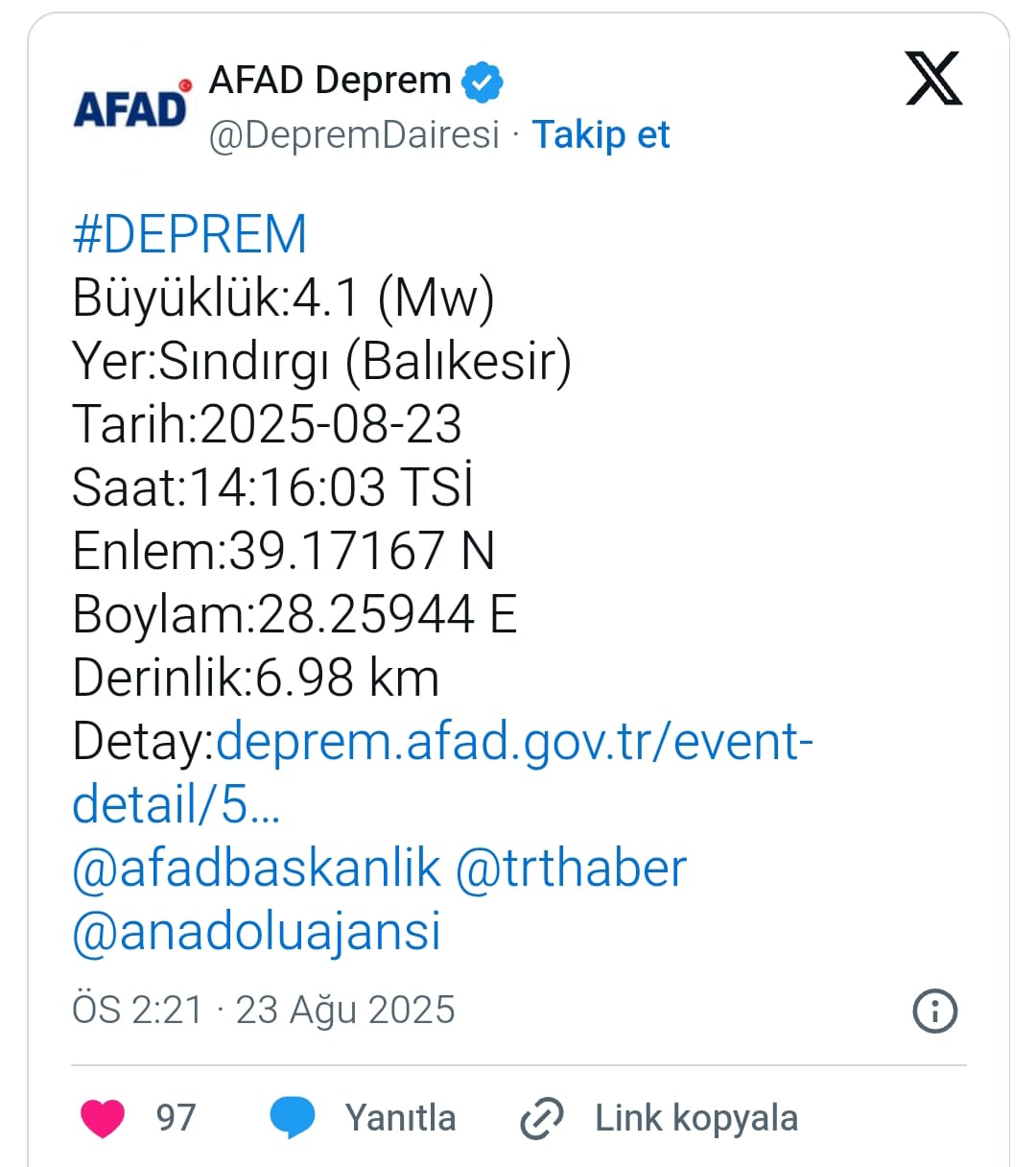Open the @trthaber mention
Image resolution: width=1036 pixels, height=1167 pixels.
(571, 869)
